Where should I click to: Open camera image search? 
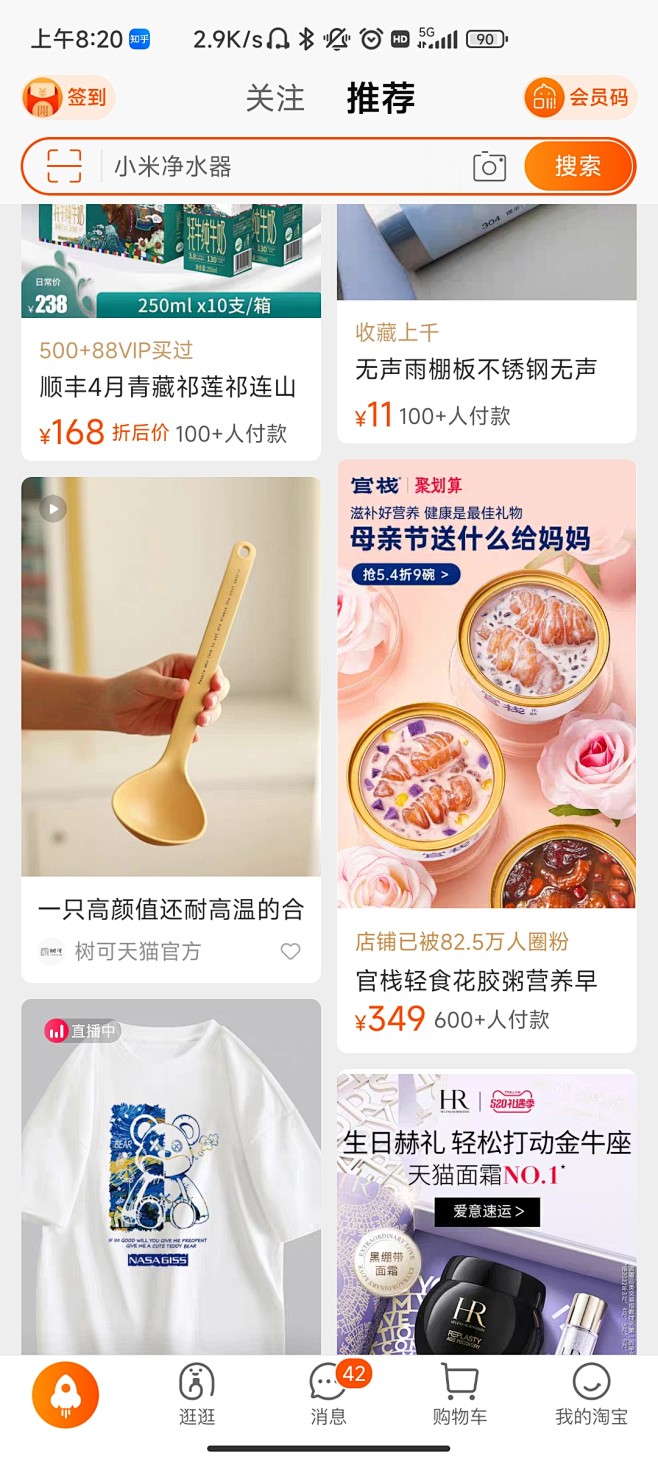[489, 166]
